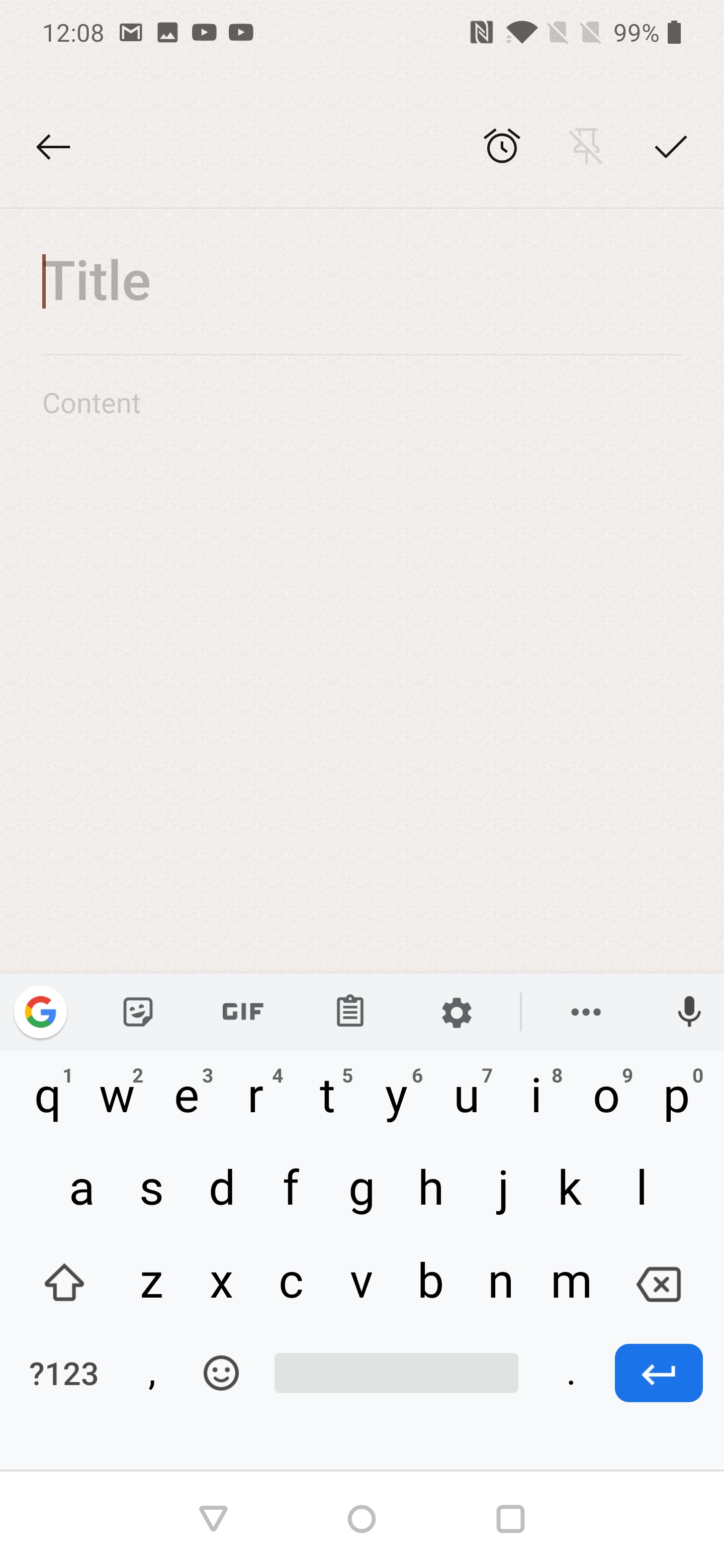The image size is (724, 1568).
Task: Open the emoji keyboard
Action: point(221,1373)
